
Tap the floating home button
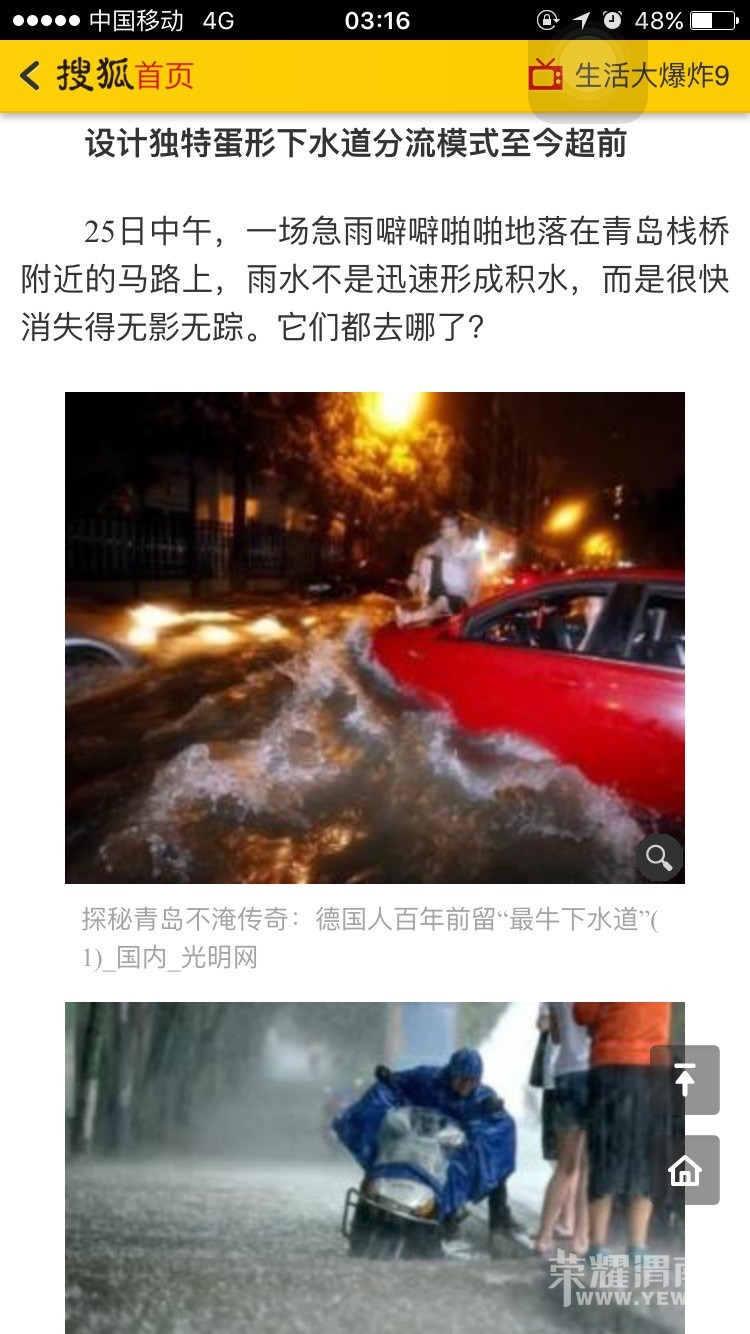point(685,1170)
